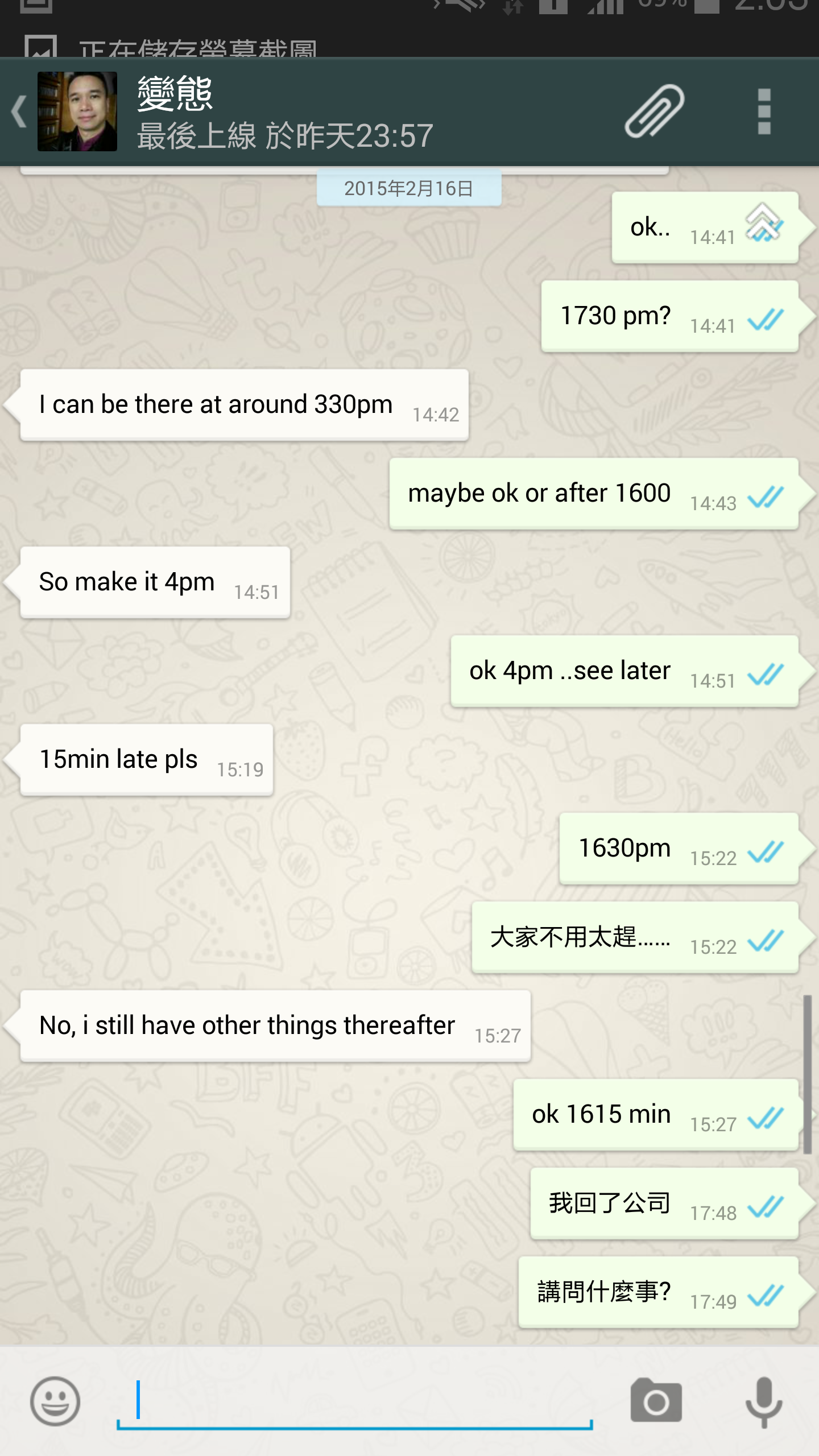The width and height of the screenshot is (819, 1456).
Task: Focus the message text field
Action: click(353, 1401)
